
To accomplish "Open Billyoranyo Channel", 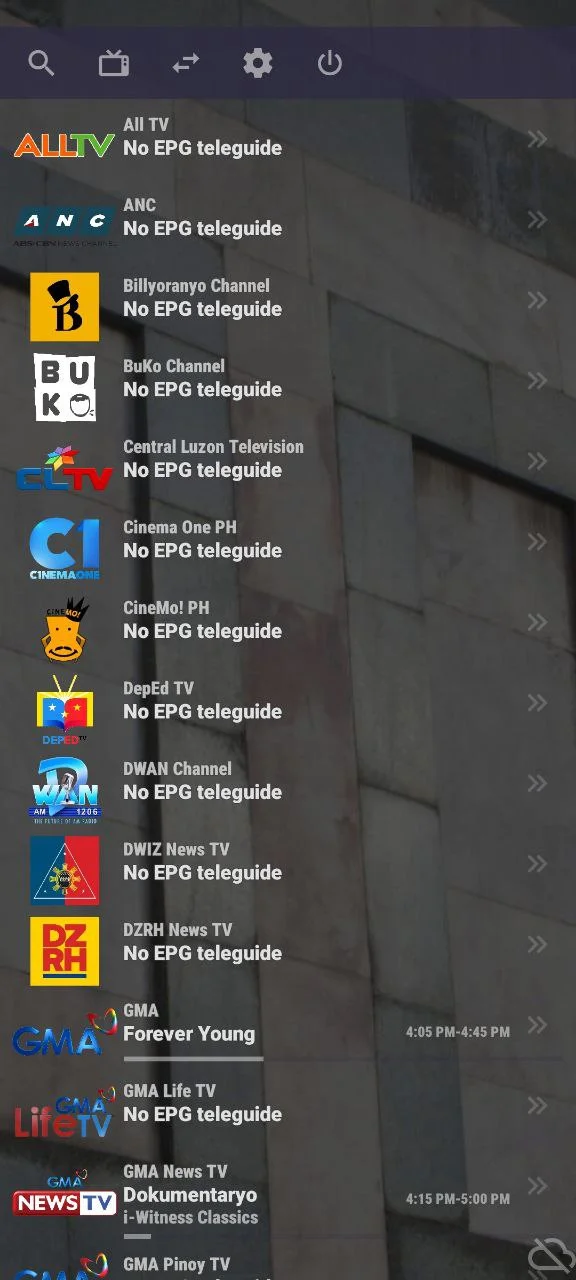I will click(x=288, y=301).
